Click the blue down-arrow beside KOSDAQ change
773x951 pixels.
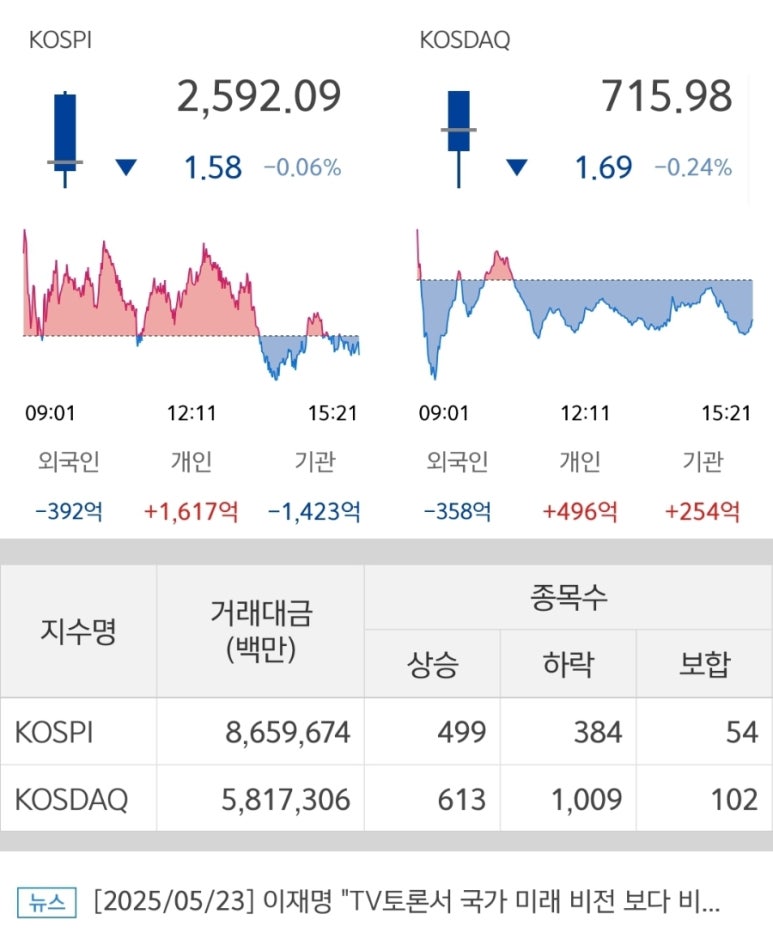tap(514, 166)
